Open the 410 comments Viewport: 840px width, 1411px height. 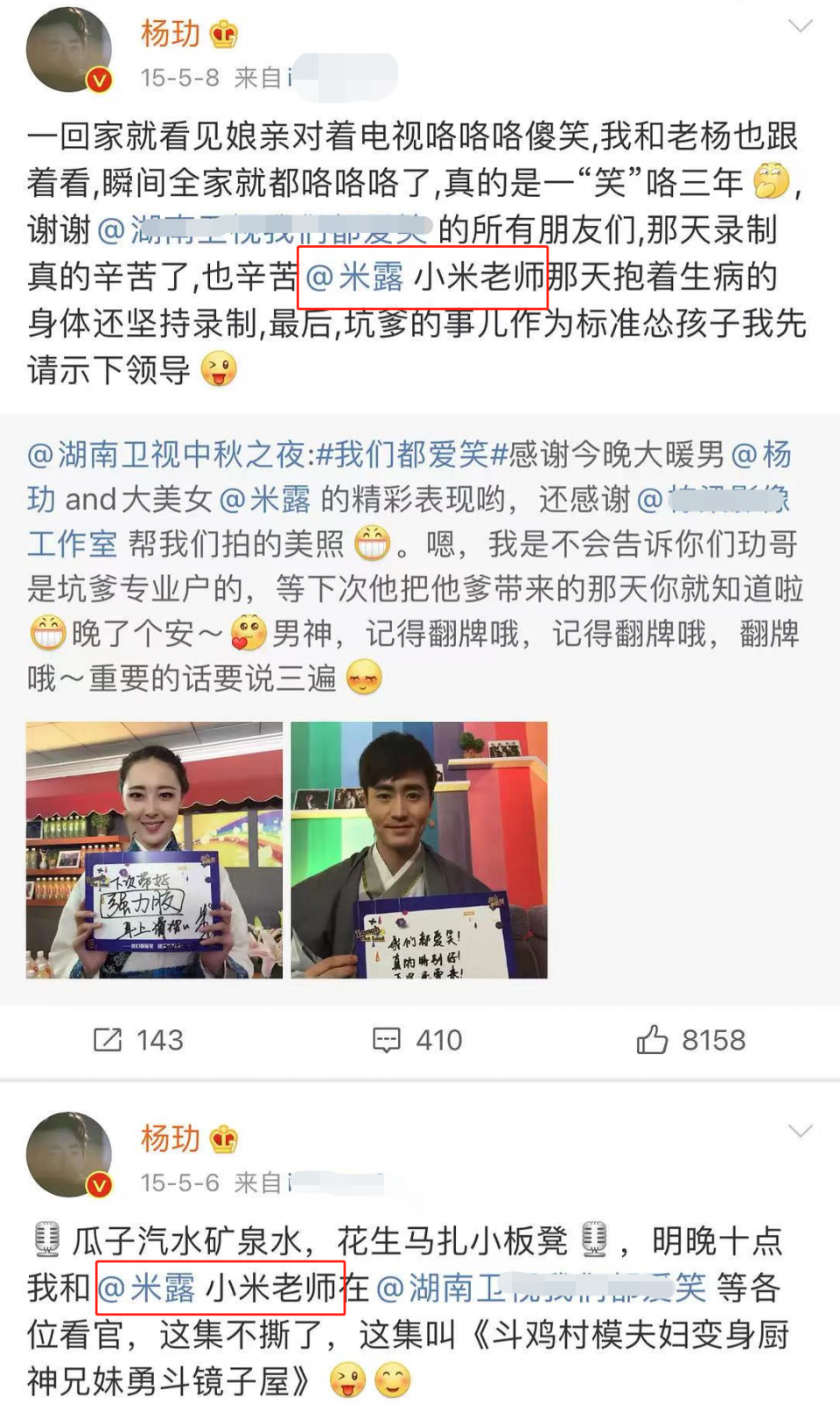pyautogui.click(x=417, y=1040)
